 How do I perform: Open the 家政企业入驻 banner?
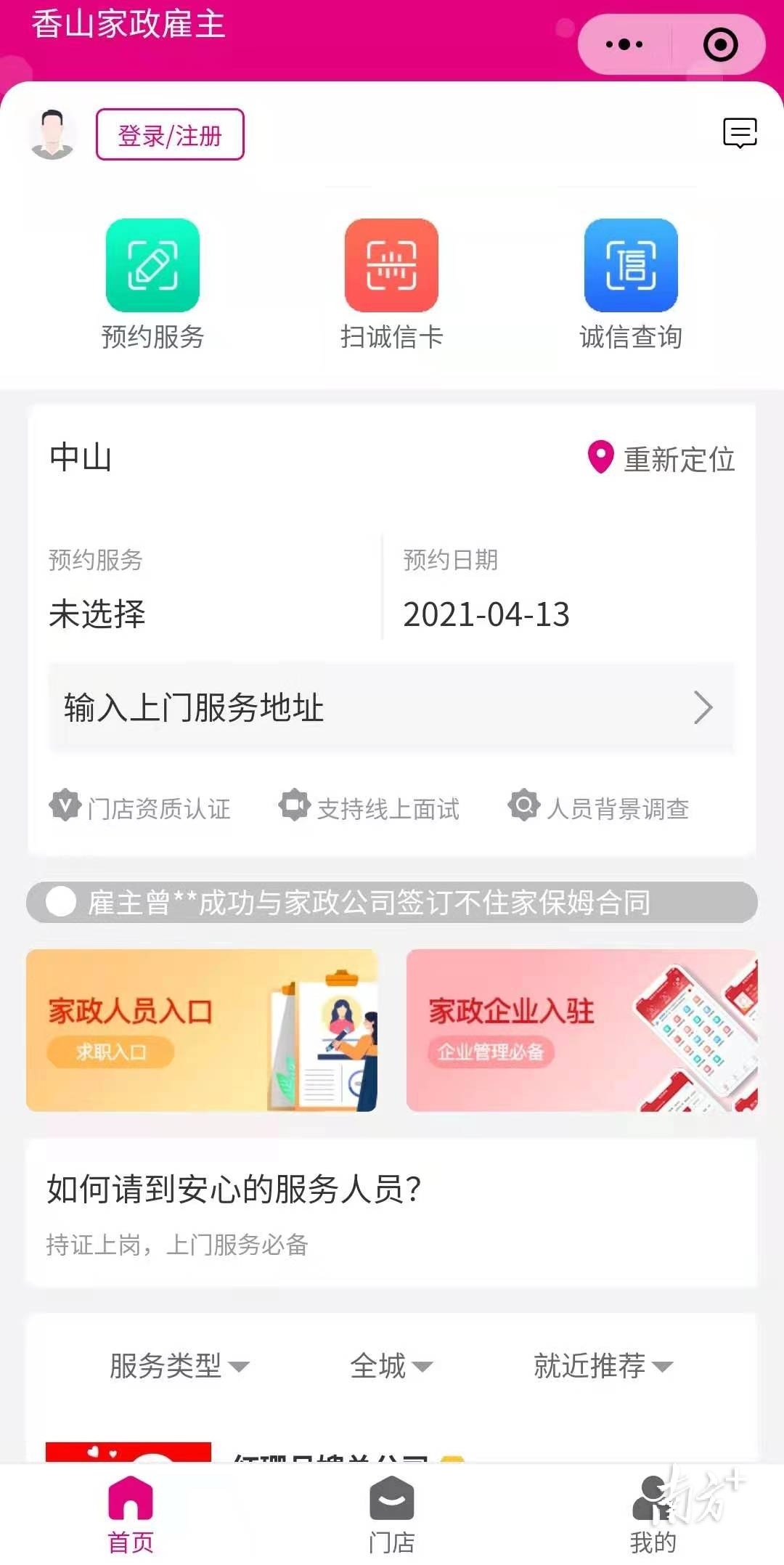pos(581,1030)
